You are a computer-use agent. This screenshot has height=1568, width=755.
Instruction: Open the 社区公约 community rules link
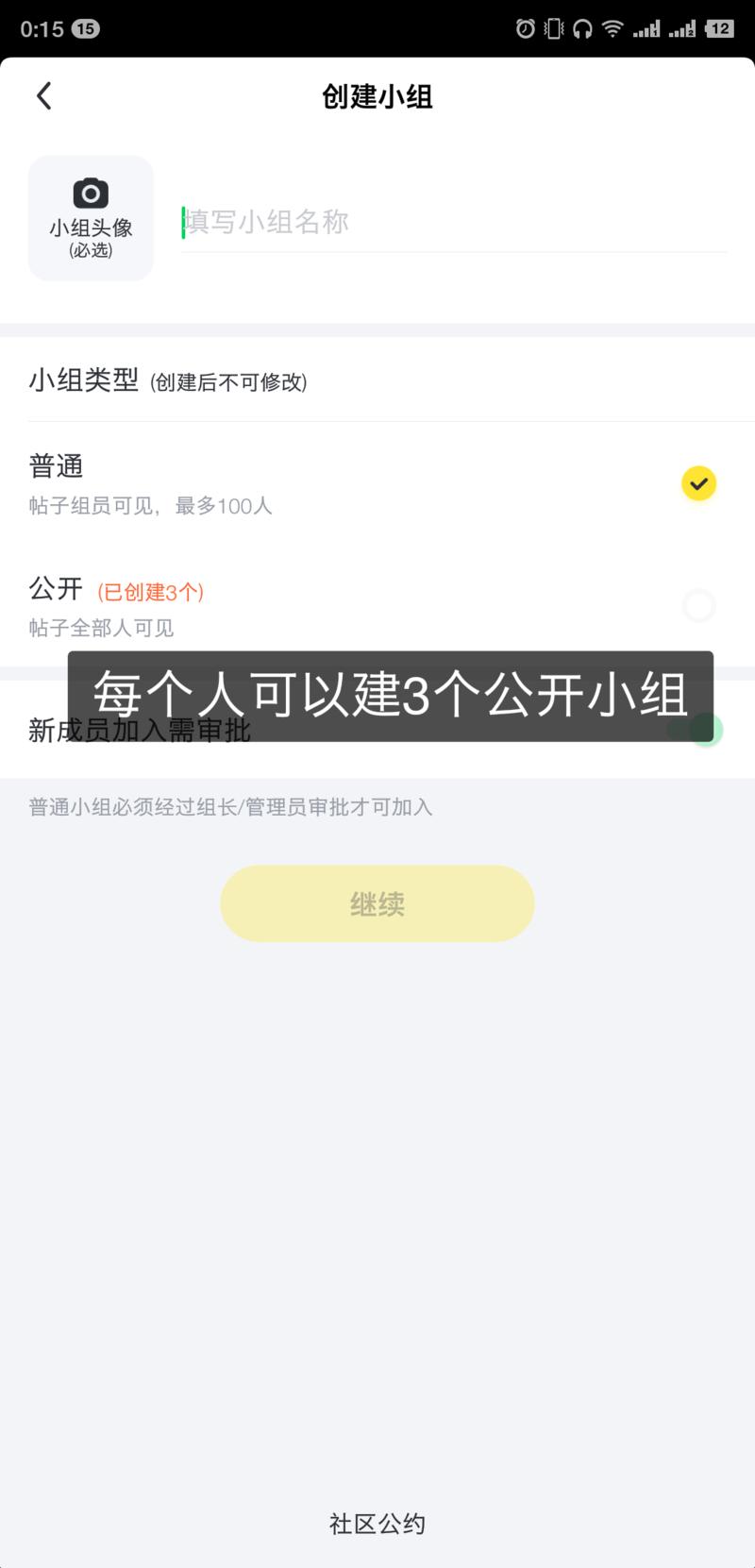click(x=377, y=1523)
